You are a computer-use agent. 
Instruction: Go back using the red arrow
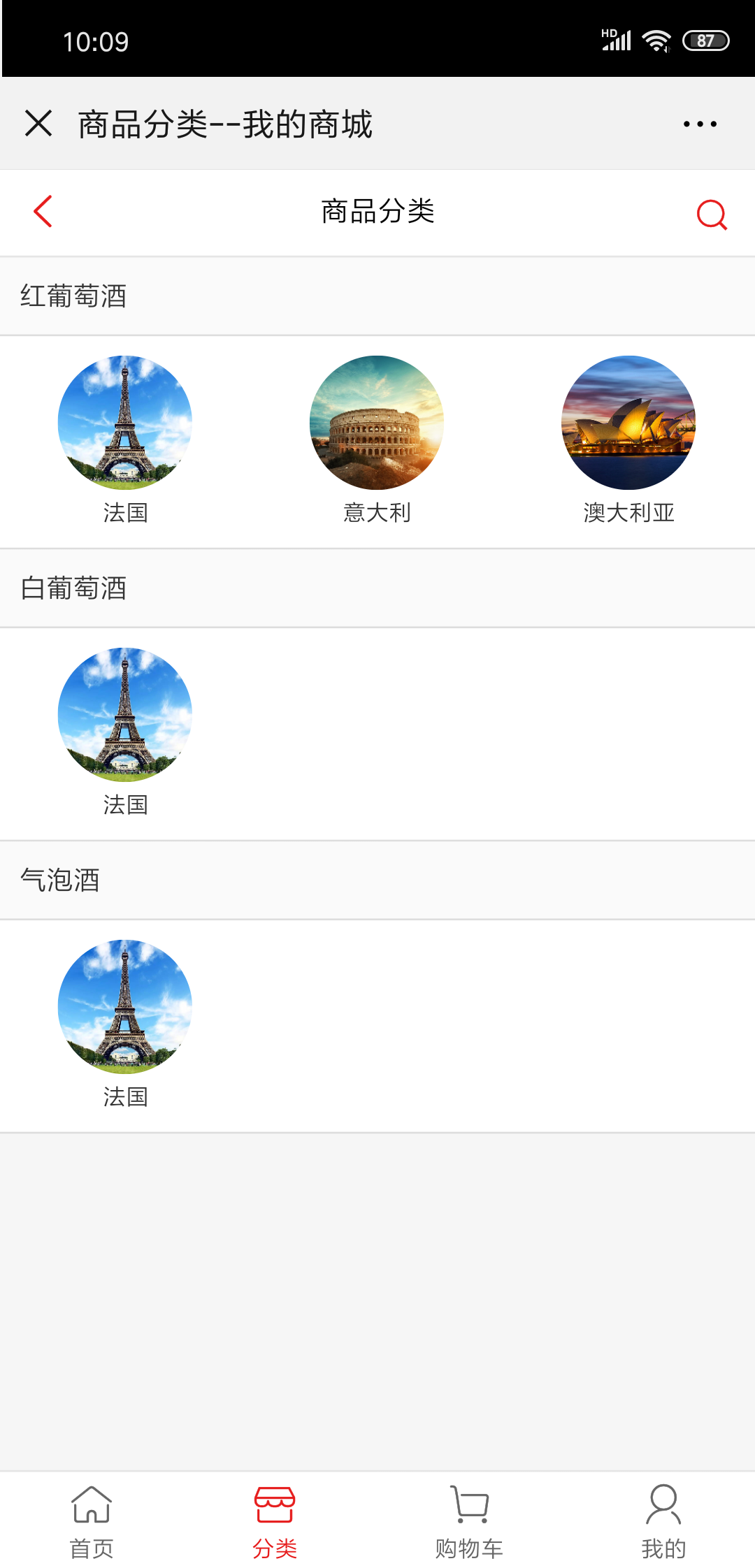click(x=43, y=211)
